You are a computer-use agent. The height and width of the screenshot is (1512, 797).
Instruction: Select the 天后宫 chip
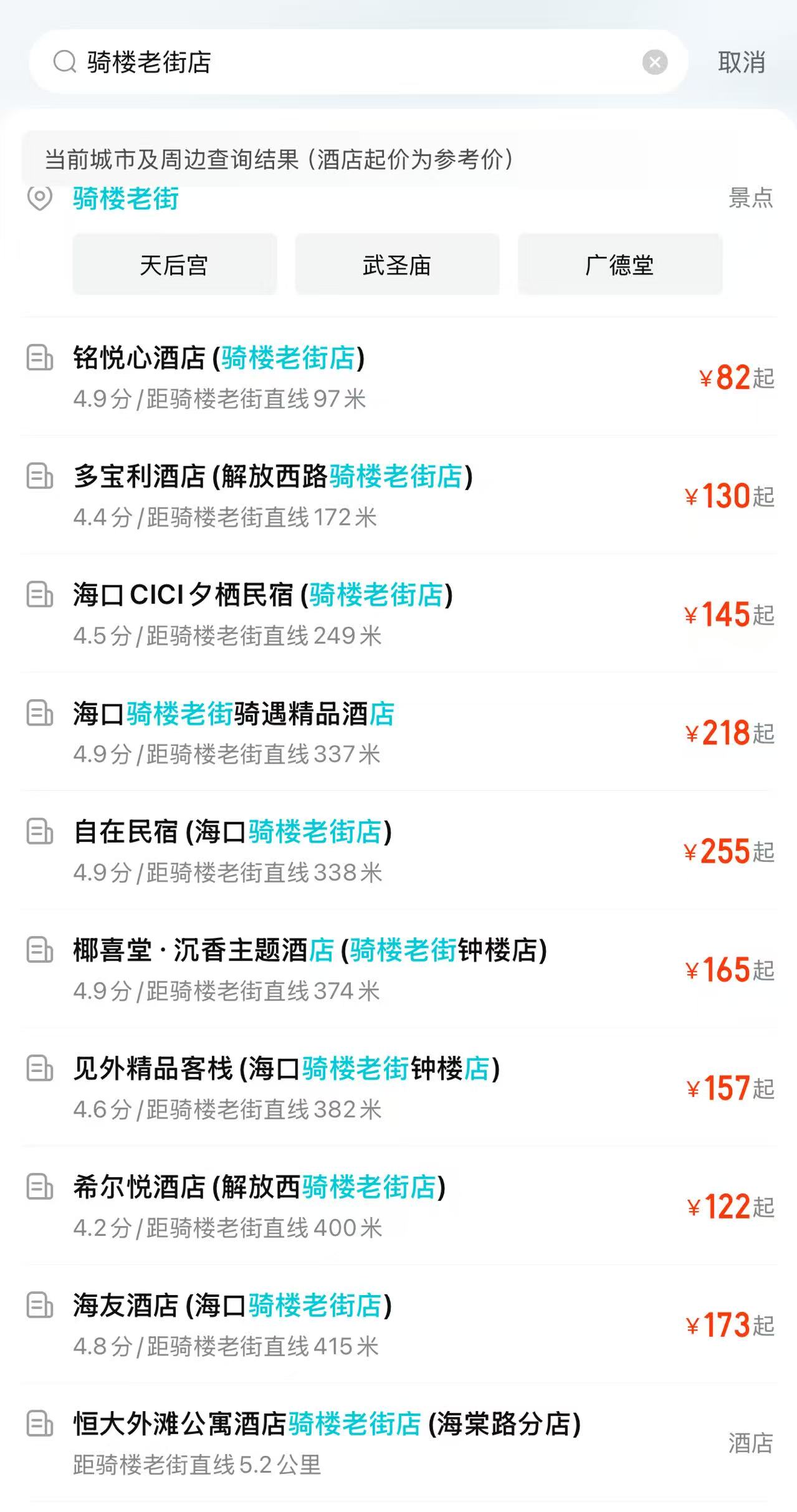pos(174,265)
